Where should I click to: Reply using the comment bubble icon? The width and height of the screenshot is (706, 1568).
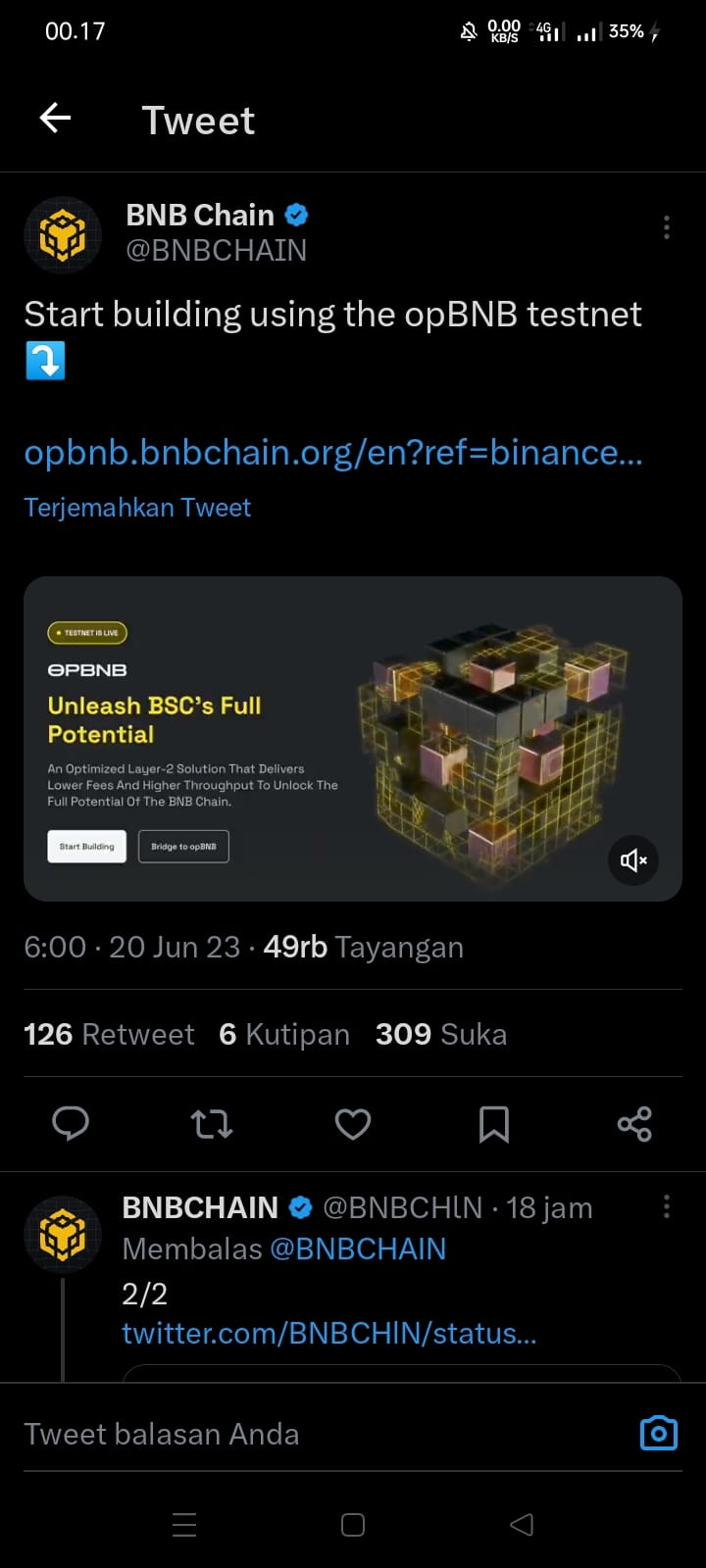[71, 1124]
